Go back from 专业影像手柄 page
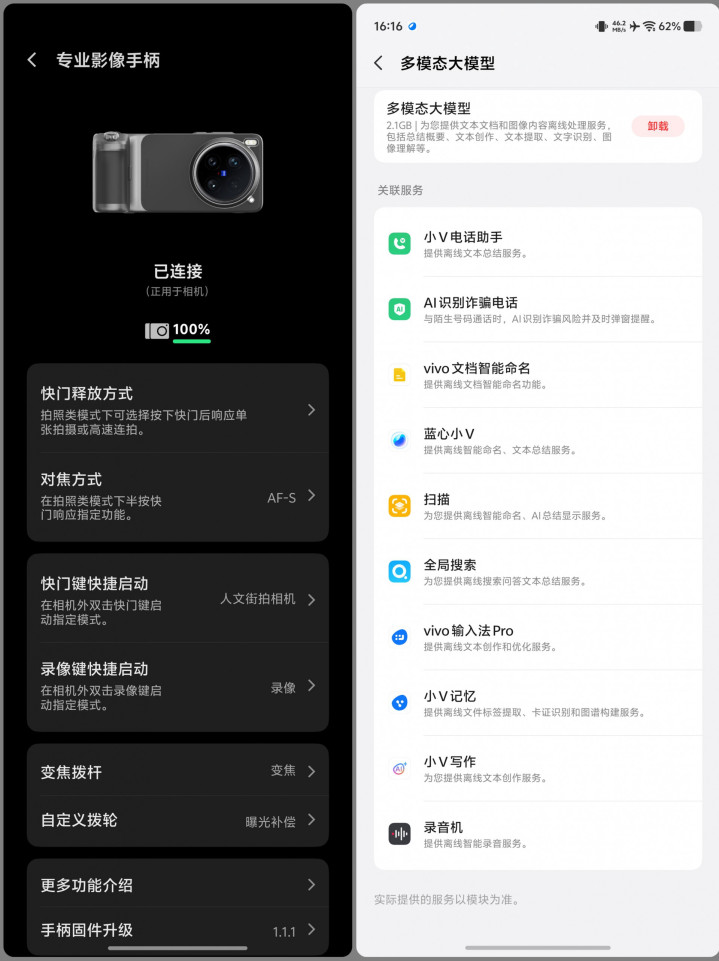The width and height of the screenshot is (719, 961). pos(32,60)
